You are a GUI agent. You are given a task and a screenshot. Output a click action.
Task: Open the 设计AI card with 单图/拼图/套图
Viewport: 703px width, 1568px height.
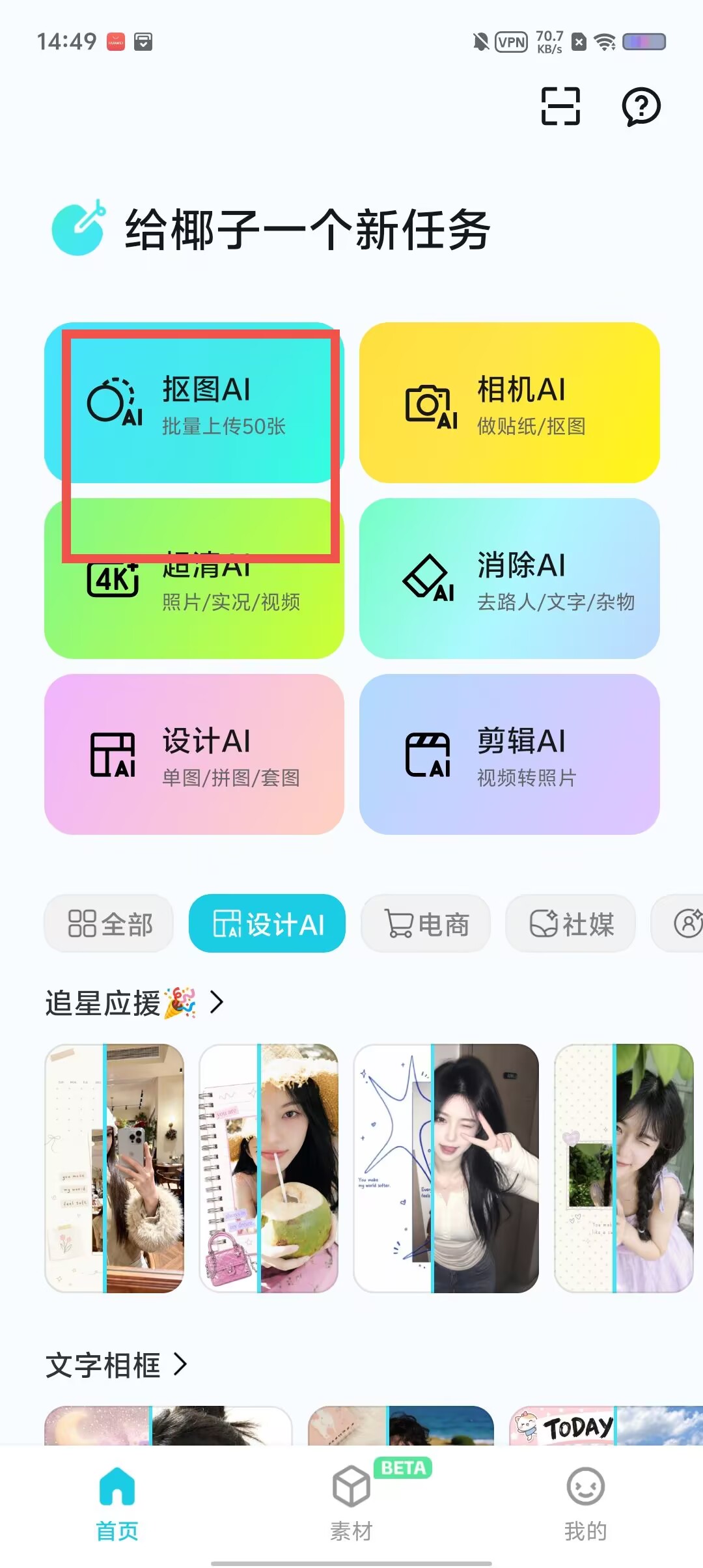(194, 754)
